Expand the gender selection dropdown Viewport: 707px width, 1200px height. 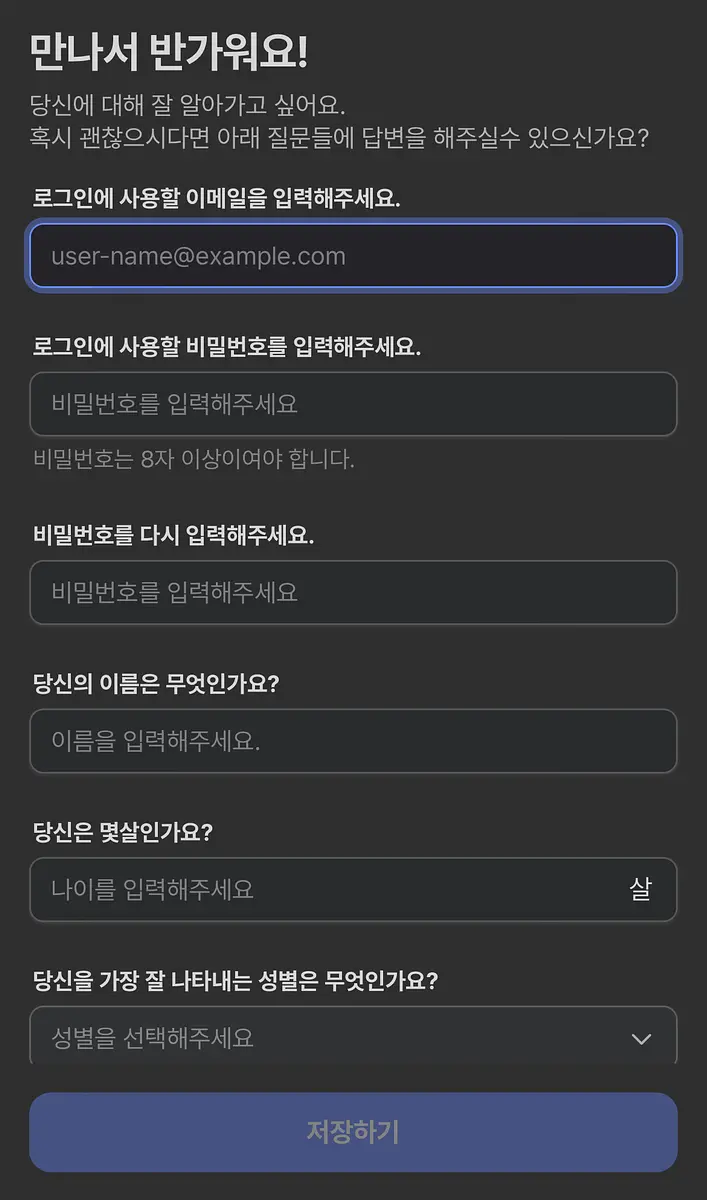tap(353, 1037)
